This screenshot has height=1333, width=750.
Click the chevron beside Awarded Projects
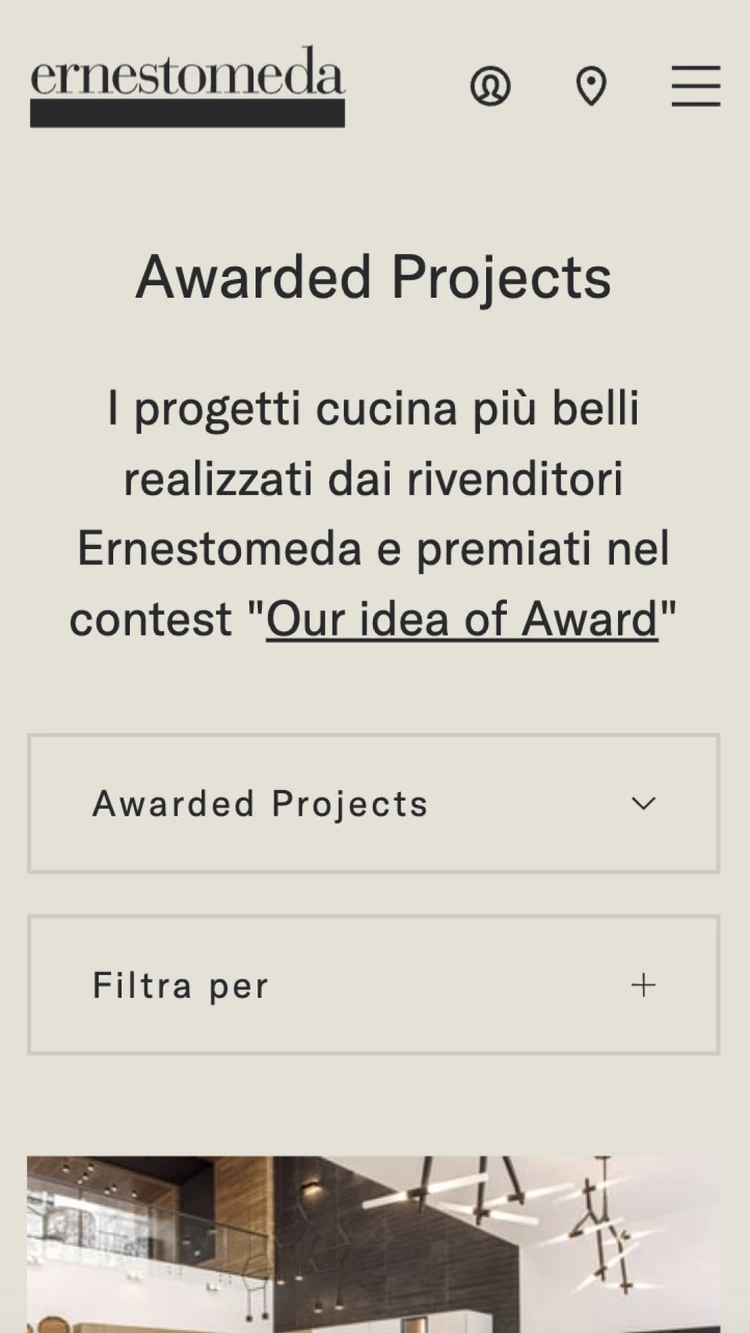644,804
